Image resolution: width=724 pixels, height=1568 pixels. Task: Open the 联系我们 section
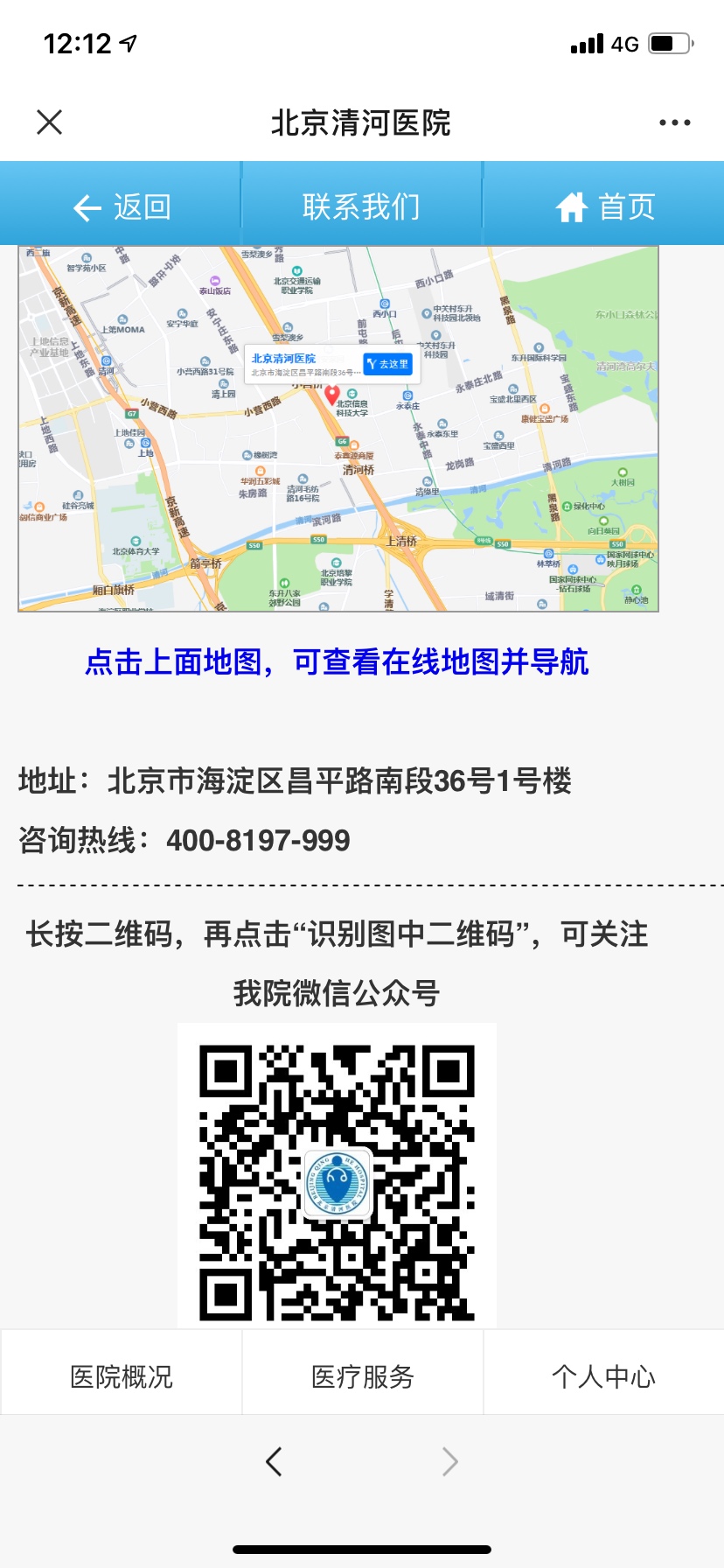click(361, 207)
